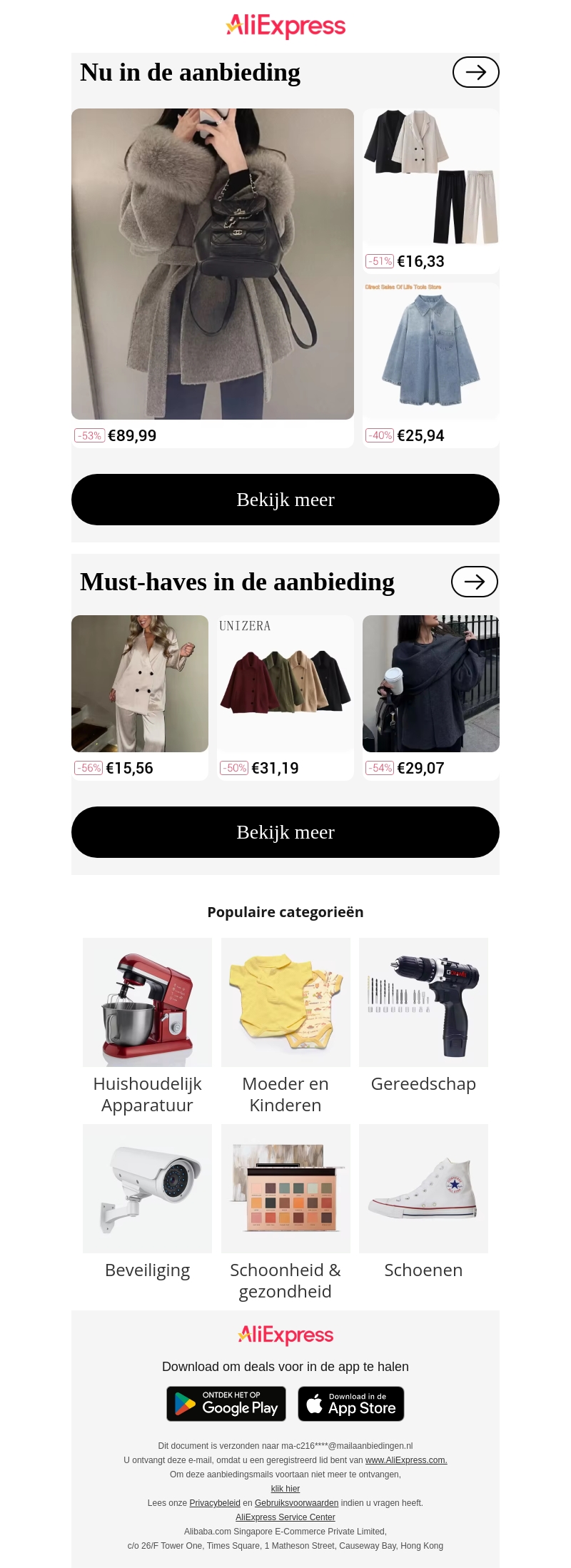
Task: View the UNIZERA jackets priced €31,19
Action: [285, 684]
